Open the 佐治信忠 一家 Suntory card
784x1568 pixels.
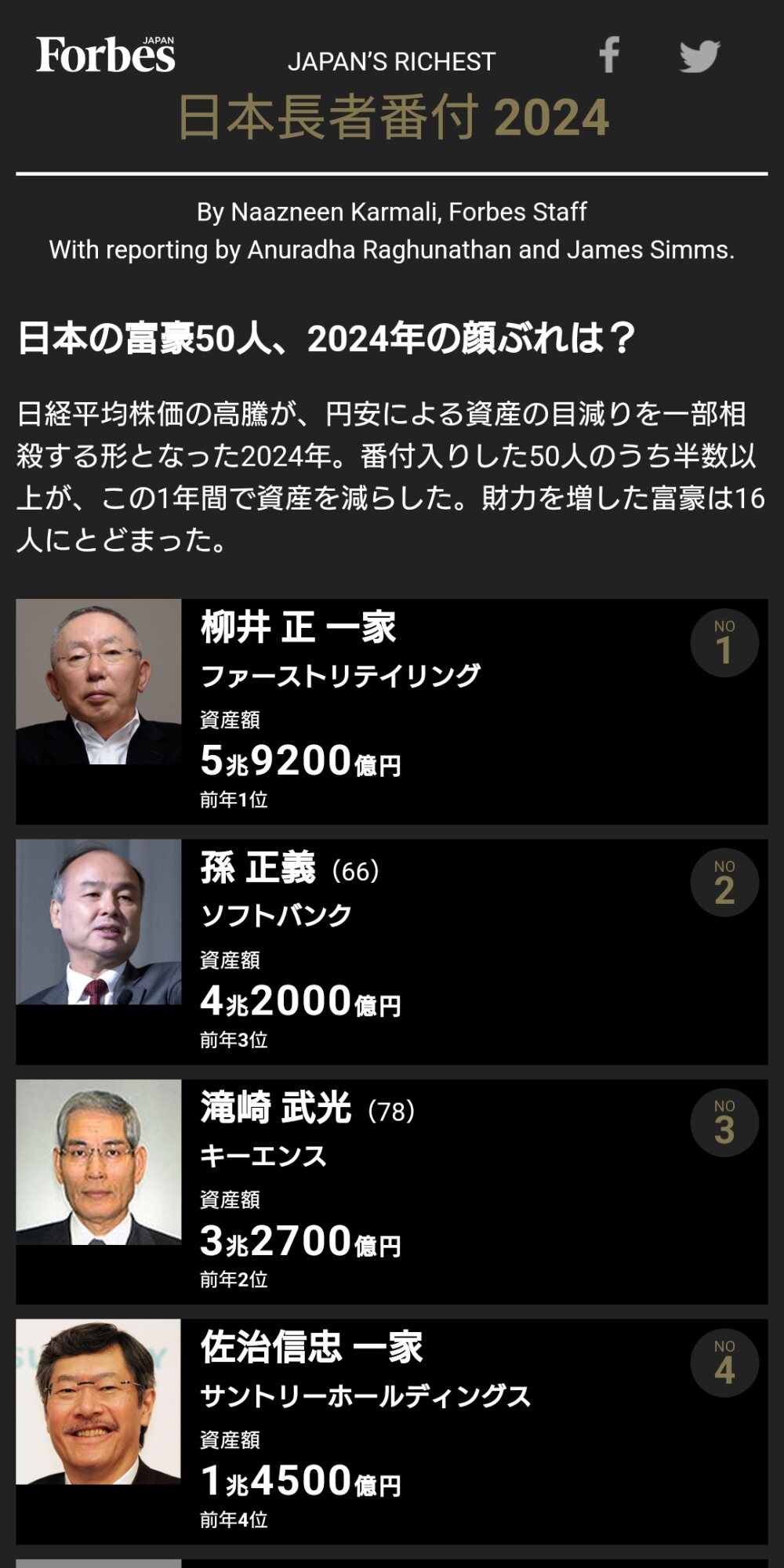pyautogui.click(x=391, y=1432)
